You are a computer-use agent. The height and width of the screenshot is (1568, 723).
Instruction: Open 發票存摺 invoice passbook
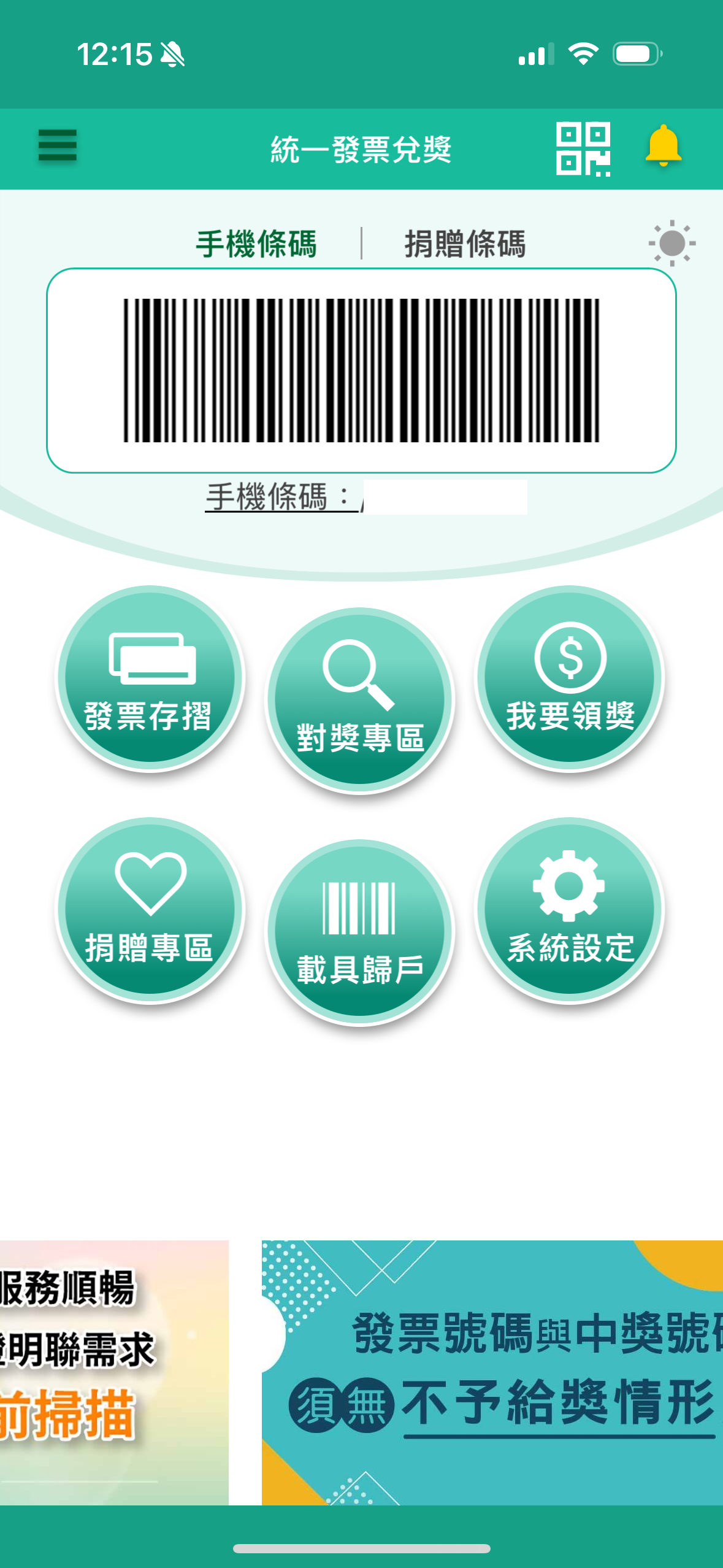click(150, 678)
